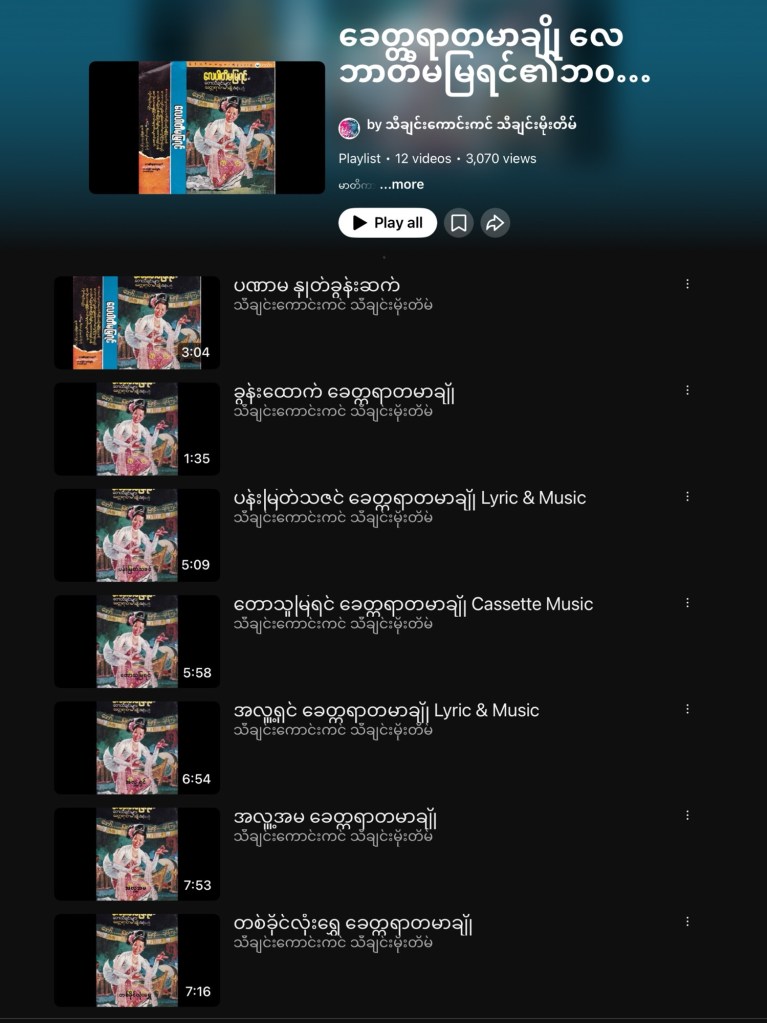This screenshot has width=767, height=1023.
Task: Open the playlist cover thumbnail
Action: pos(207,127)
